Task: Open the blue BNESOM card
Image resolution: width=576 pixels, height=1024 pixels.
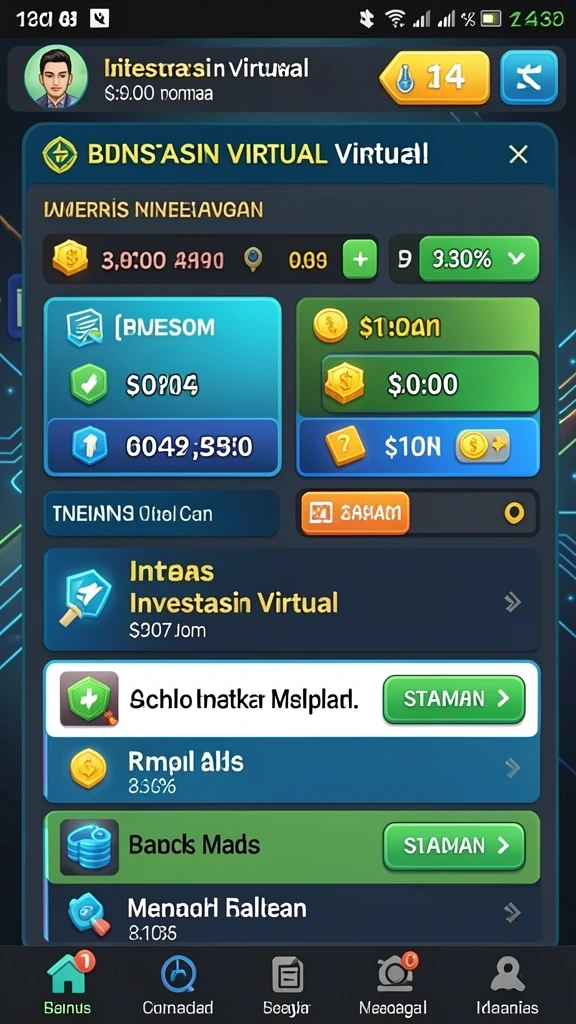Action: click(163, 387)
